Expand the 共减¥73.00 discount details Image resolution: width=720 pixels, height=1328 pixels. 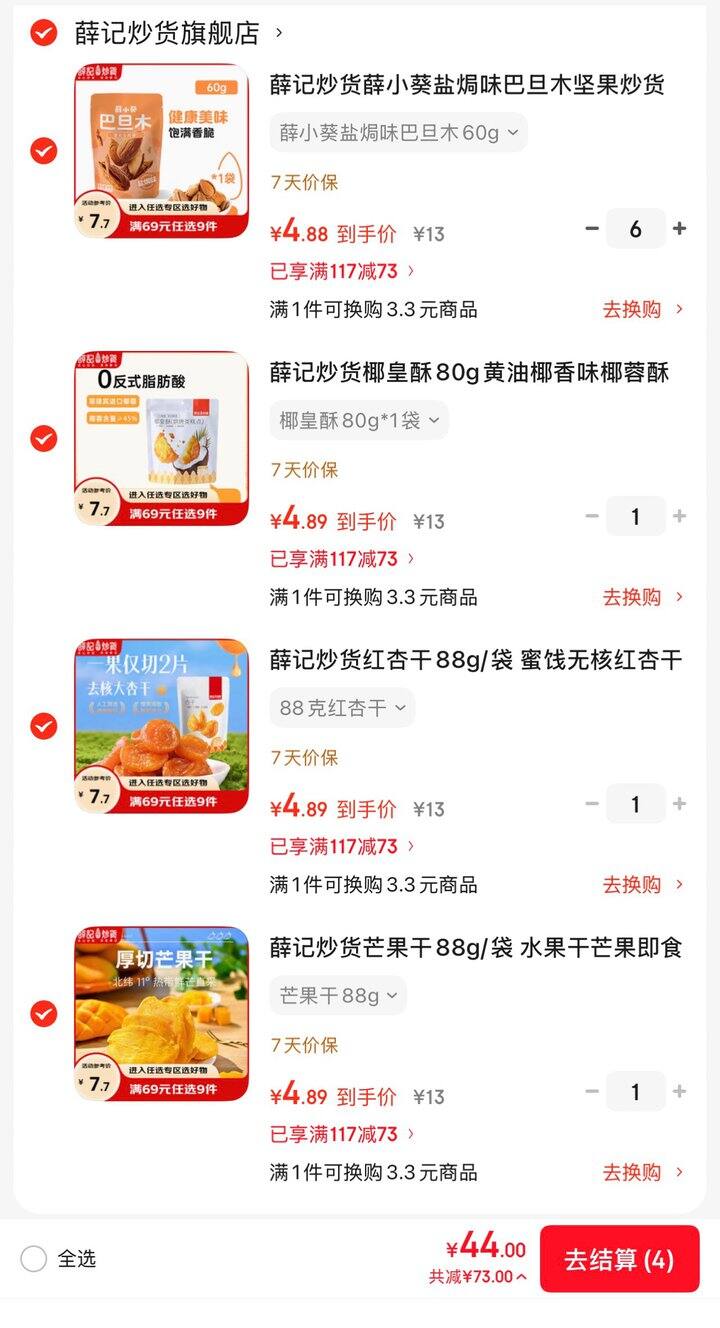[x=478, y=1277]
